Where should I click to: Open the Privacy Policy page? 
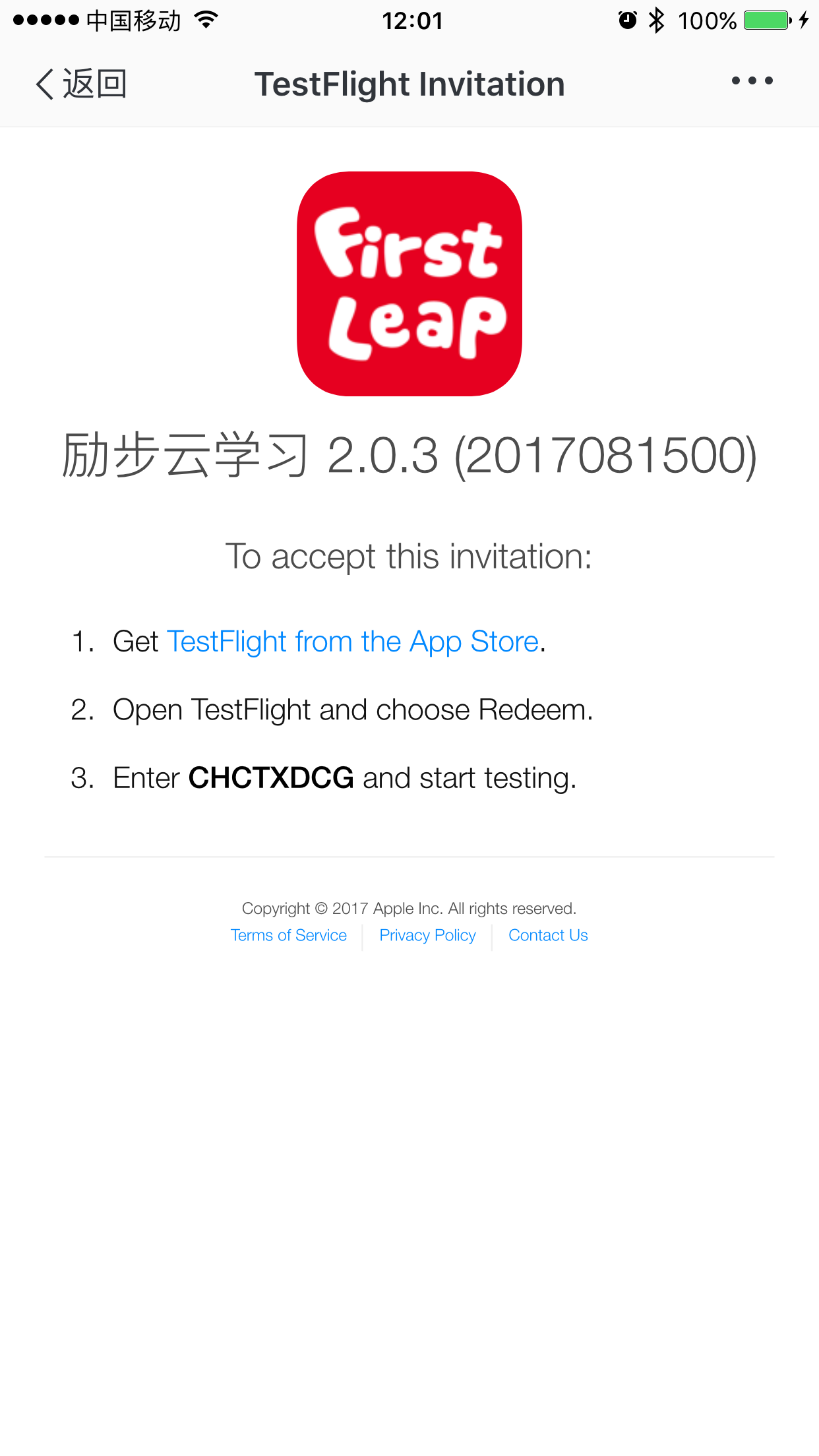(427, 935)
